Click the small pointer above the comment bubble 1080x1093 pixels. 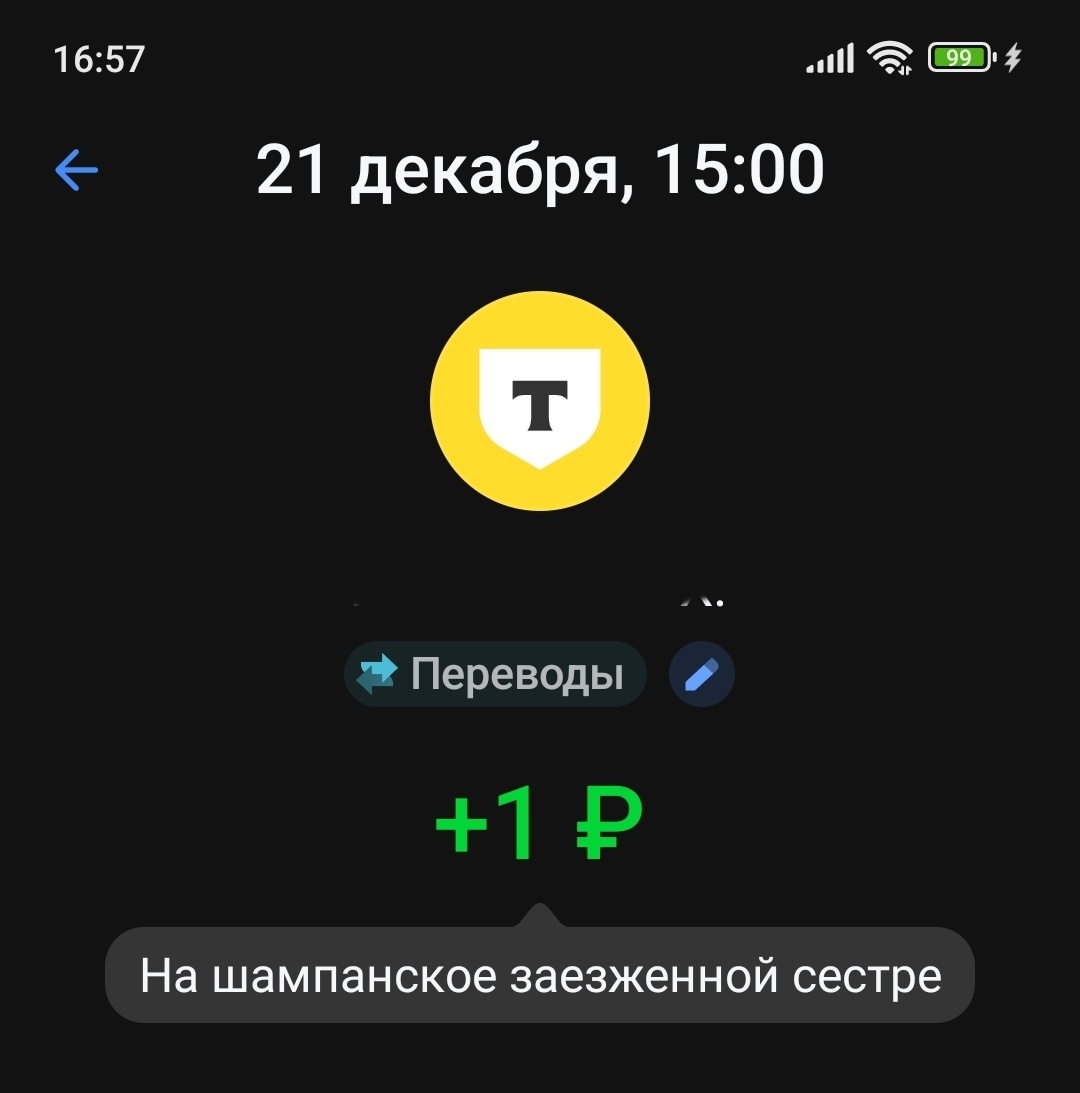pyautogui.click(x=540, y=913)
